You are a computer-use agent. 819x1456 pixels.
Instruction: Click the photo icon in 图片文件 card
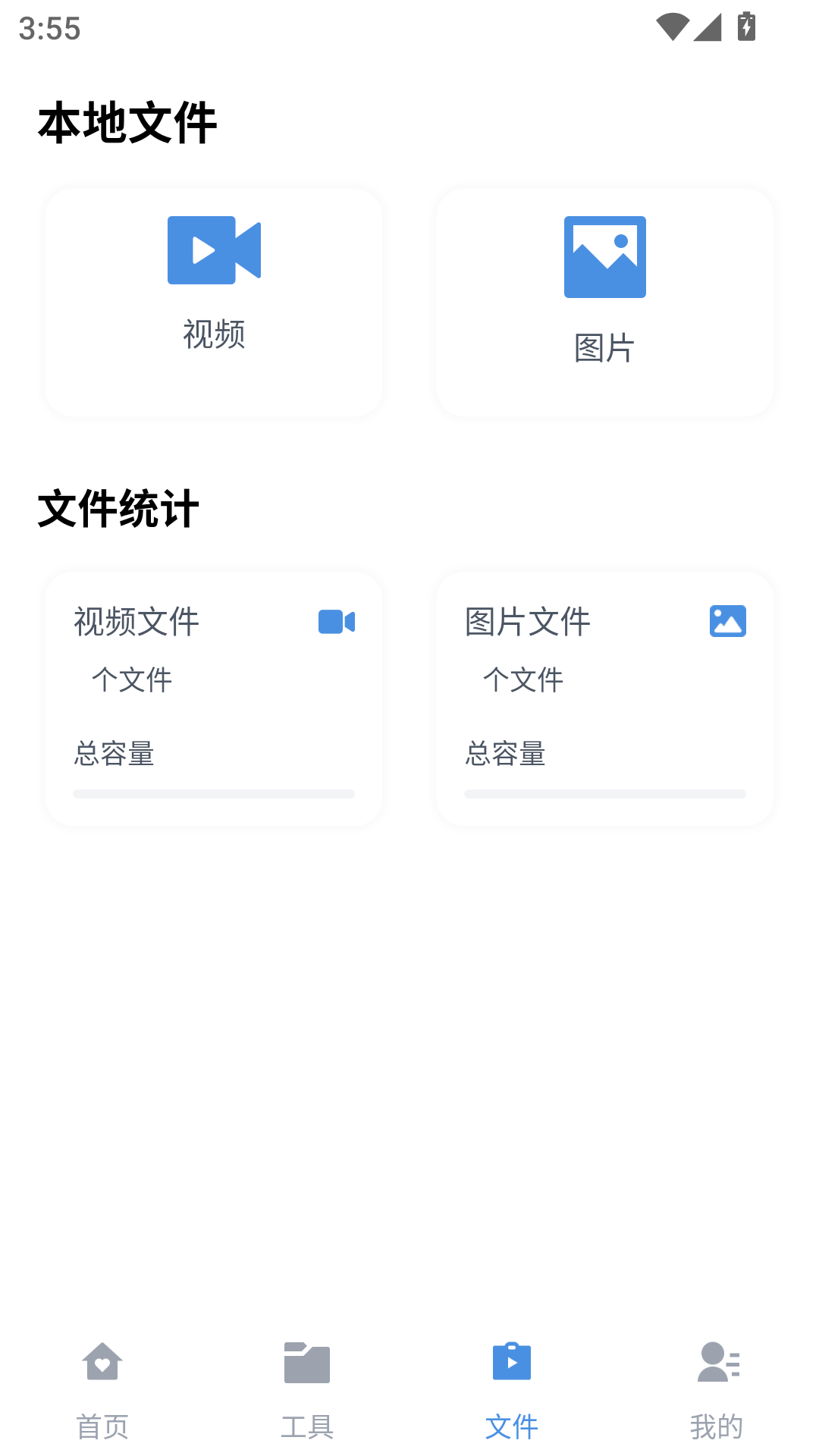point(727,620)
